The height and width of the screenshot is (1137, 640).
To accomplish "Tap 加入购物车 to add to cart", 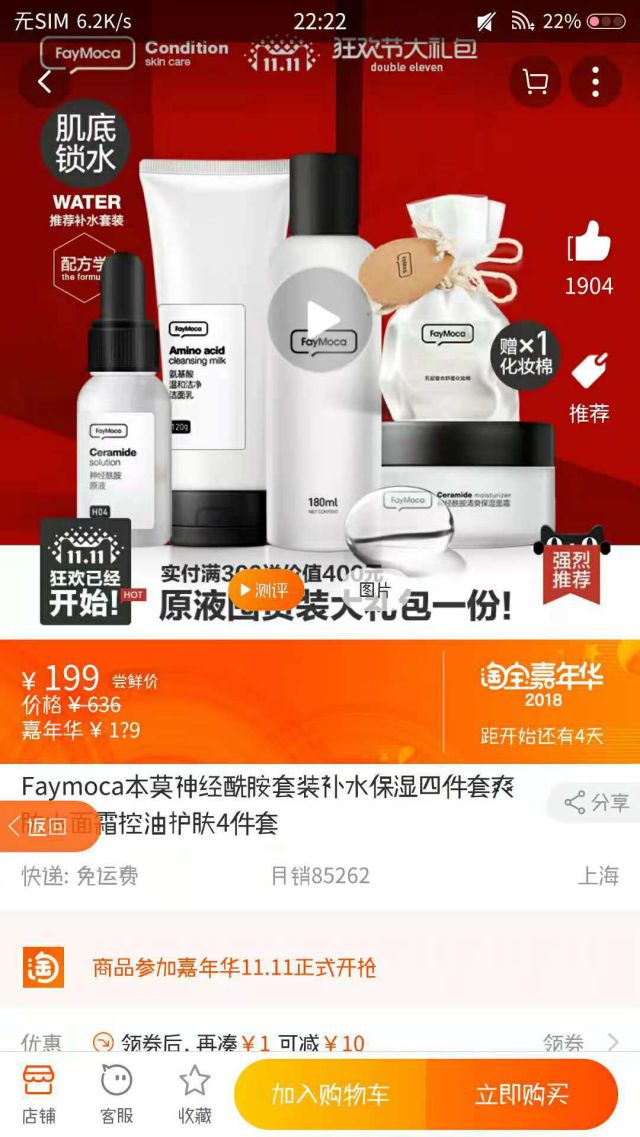I will point(330,1095).
